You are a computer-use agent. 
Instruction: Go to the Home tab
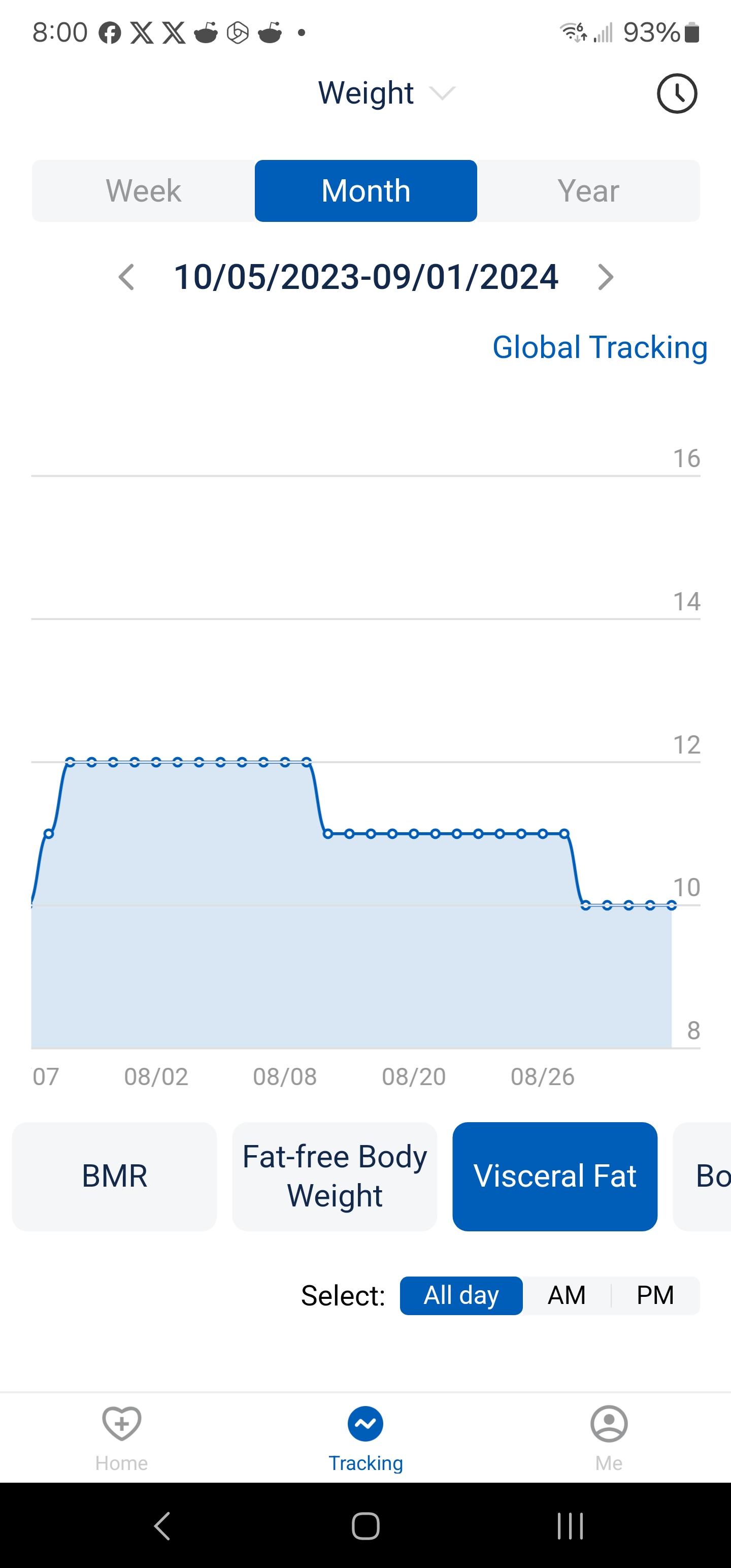tap(122, 1438)
